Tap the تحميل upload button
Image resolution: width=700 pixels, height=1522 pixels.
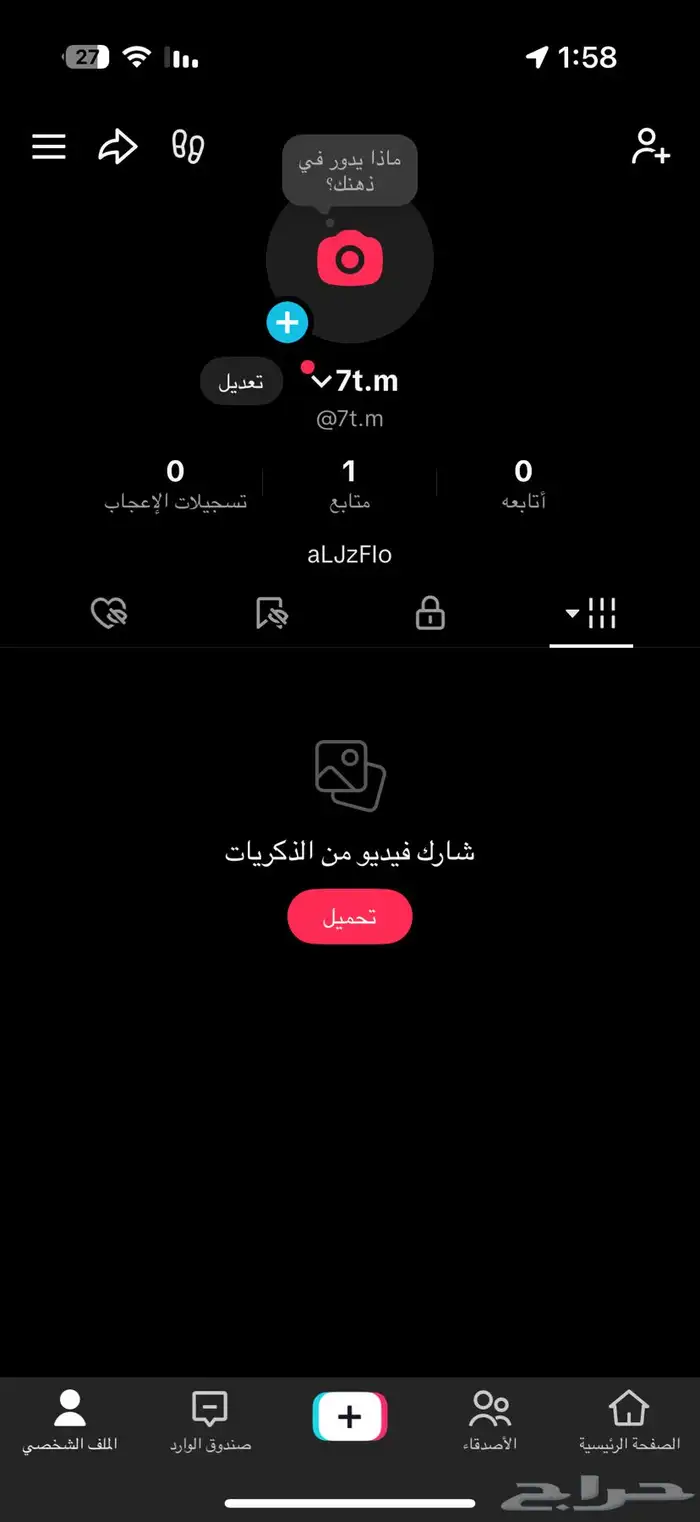click(x=349, y=917)
